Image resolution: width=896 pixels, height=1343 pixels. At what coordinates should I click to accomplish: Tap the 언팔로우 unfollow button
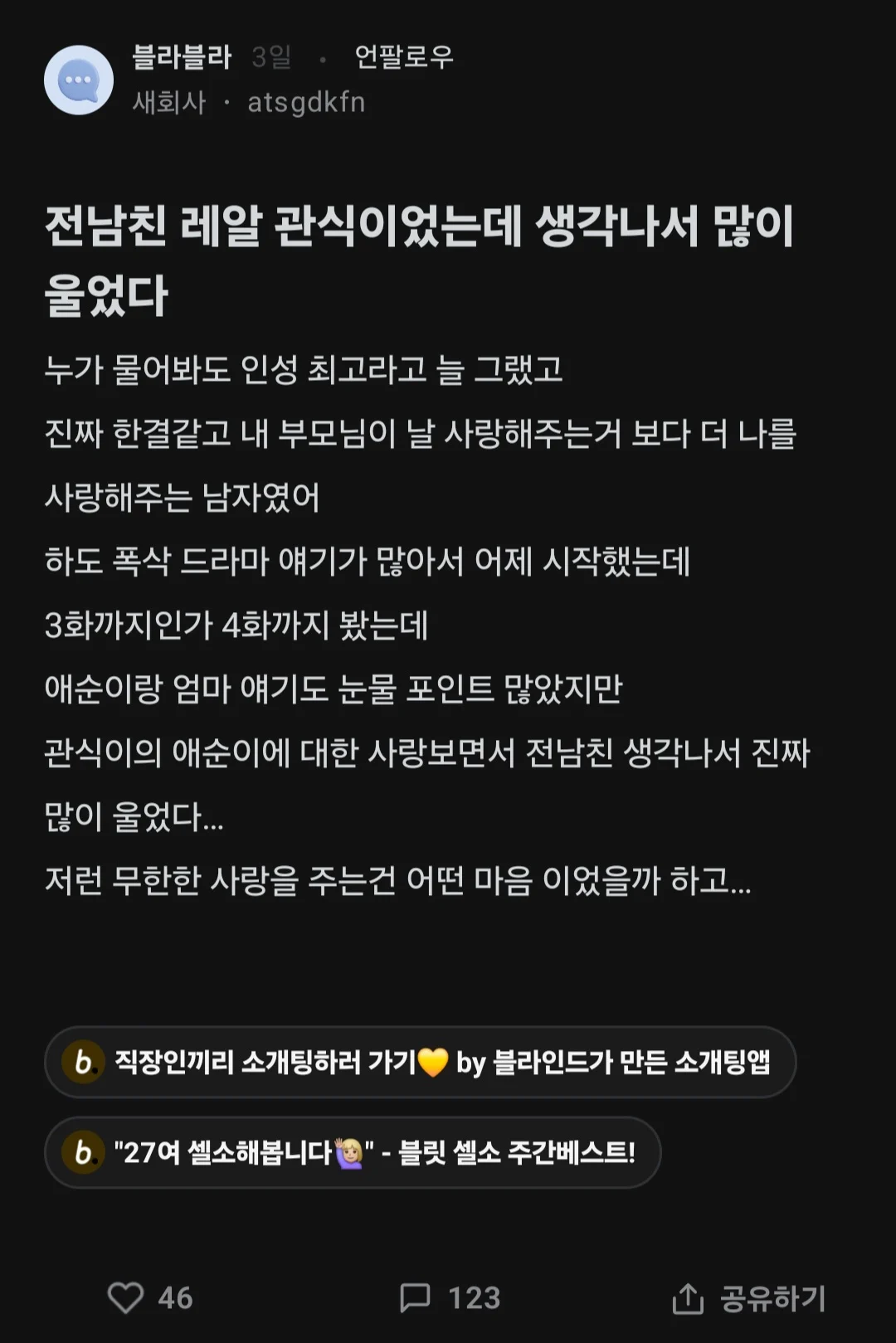pos(404,56)
